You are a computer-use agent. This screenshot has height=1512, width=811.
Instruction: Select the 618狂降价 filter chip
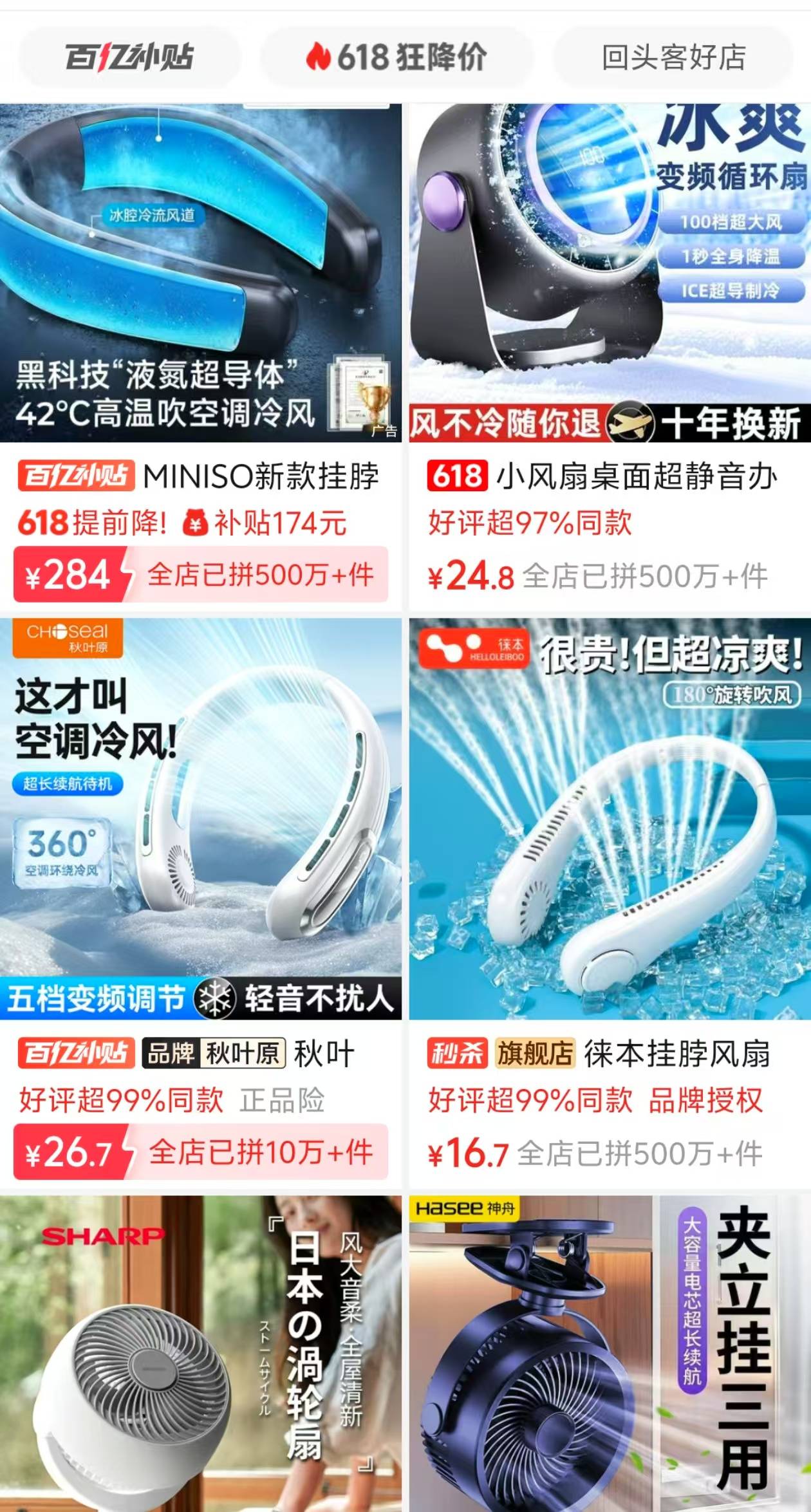click(x=396, y=57)
